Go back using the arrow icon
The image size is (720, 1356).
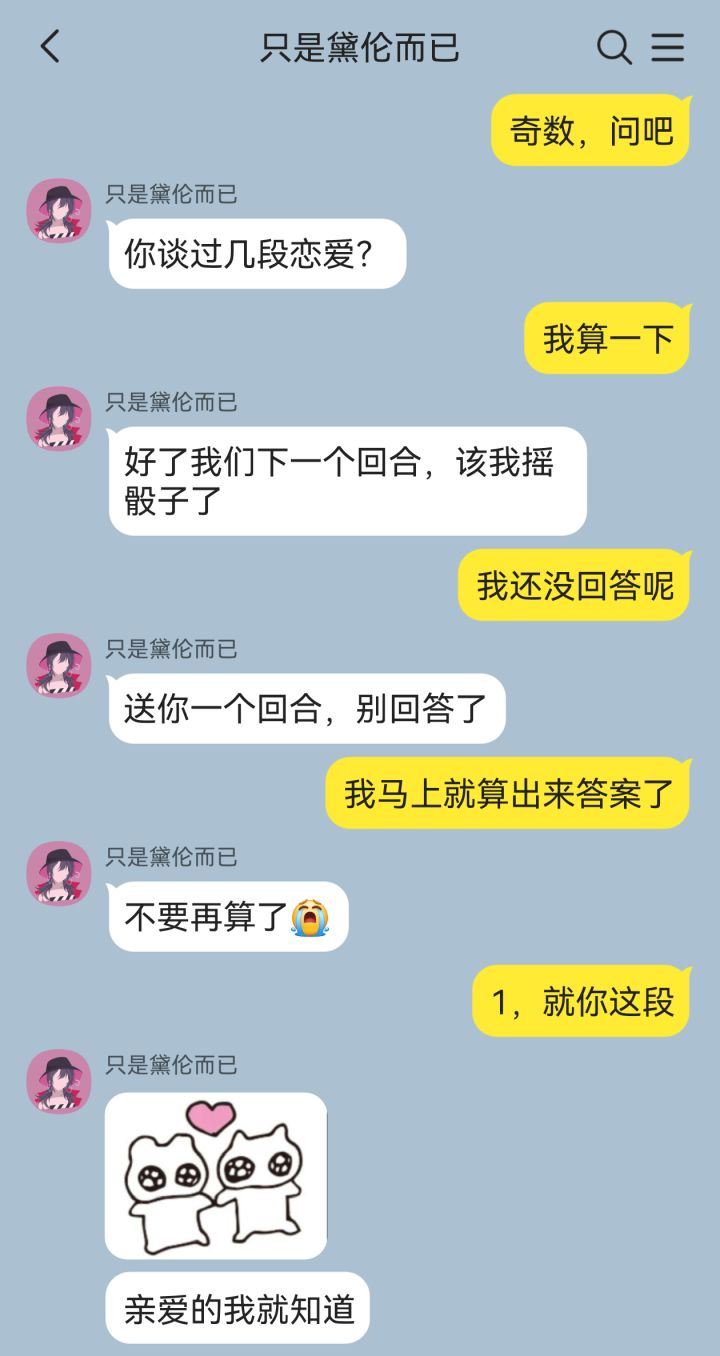(50, 46)
